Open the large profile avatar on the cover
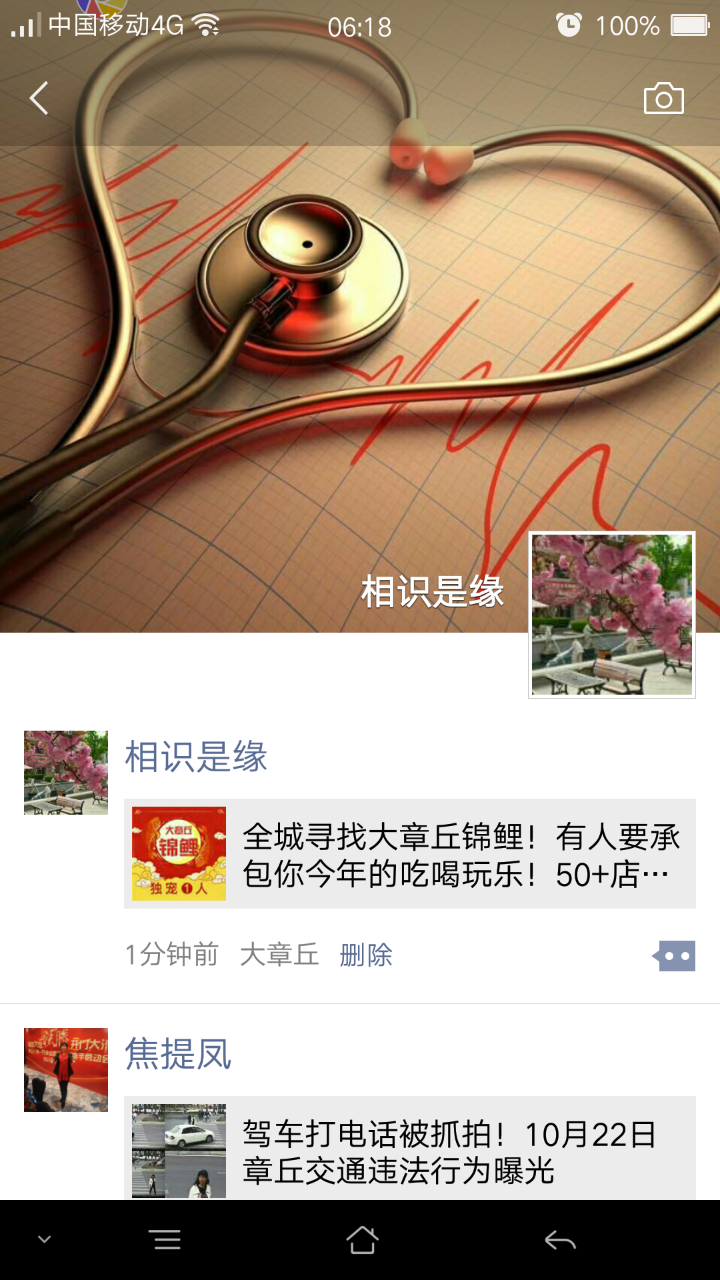 click(612, 614)
